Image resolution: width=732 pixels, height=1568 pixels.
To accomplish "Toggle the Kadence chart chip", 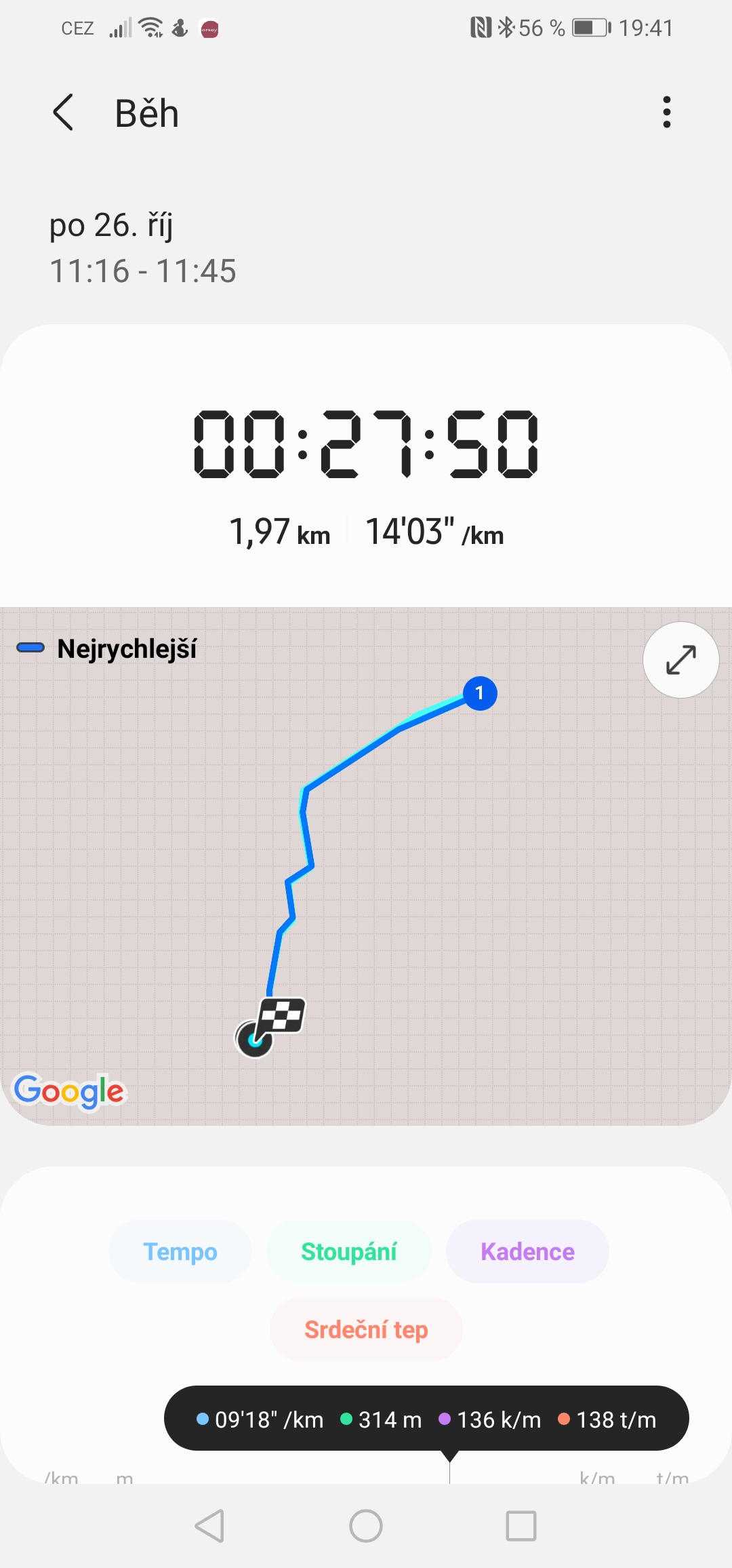I will 527,1251.
